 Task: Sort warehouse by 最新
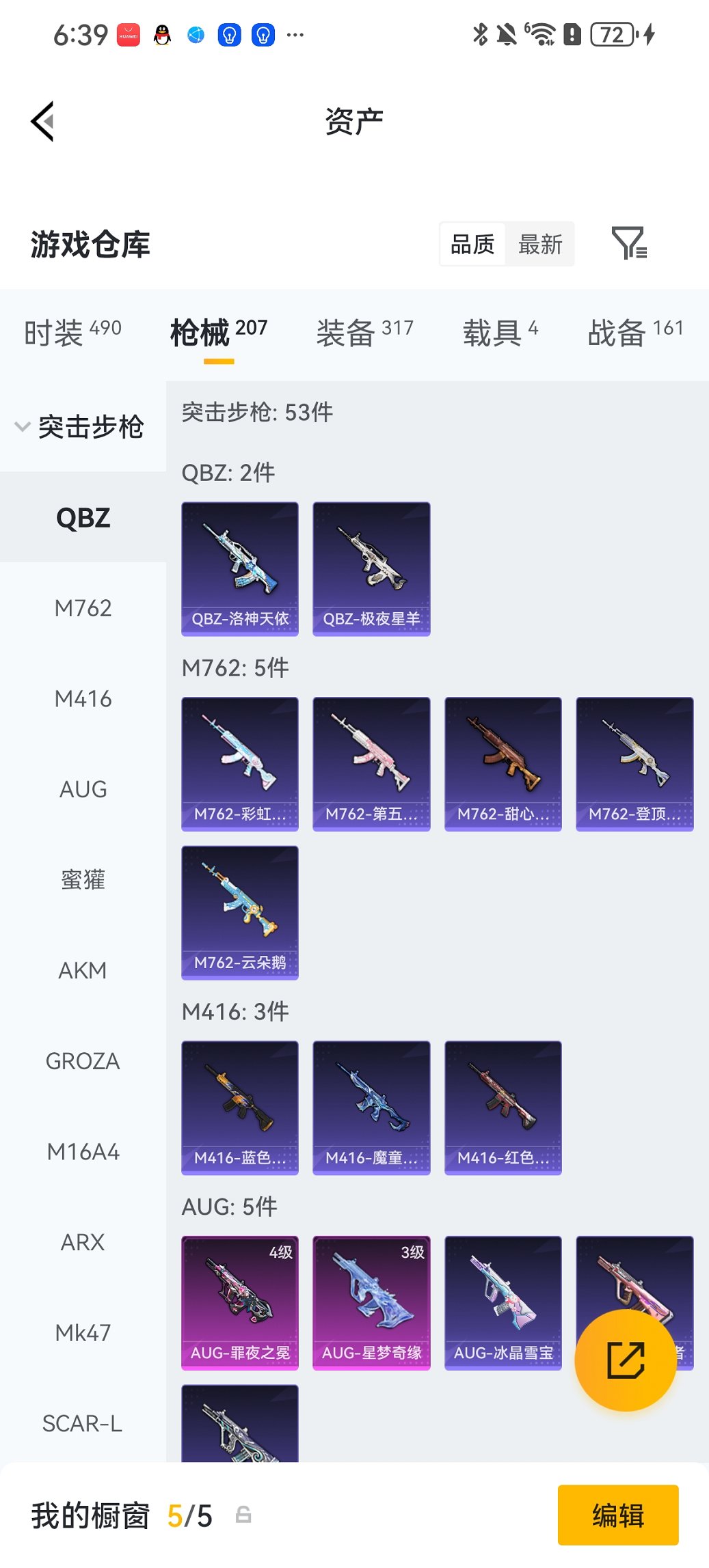pos(540,244)
